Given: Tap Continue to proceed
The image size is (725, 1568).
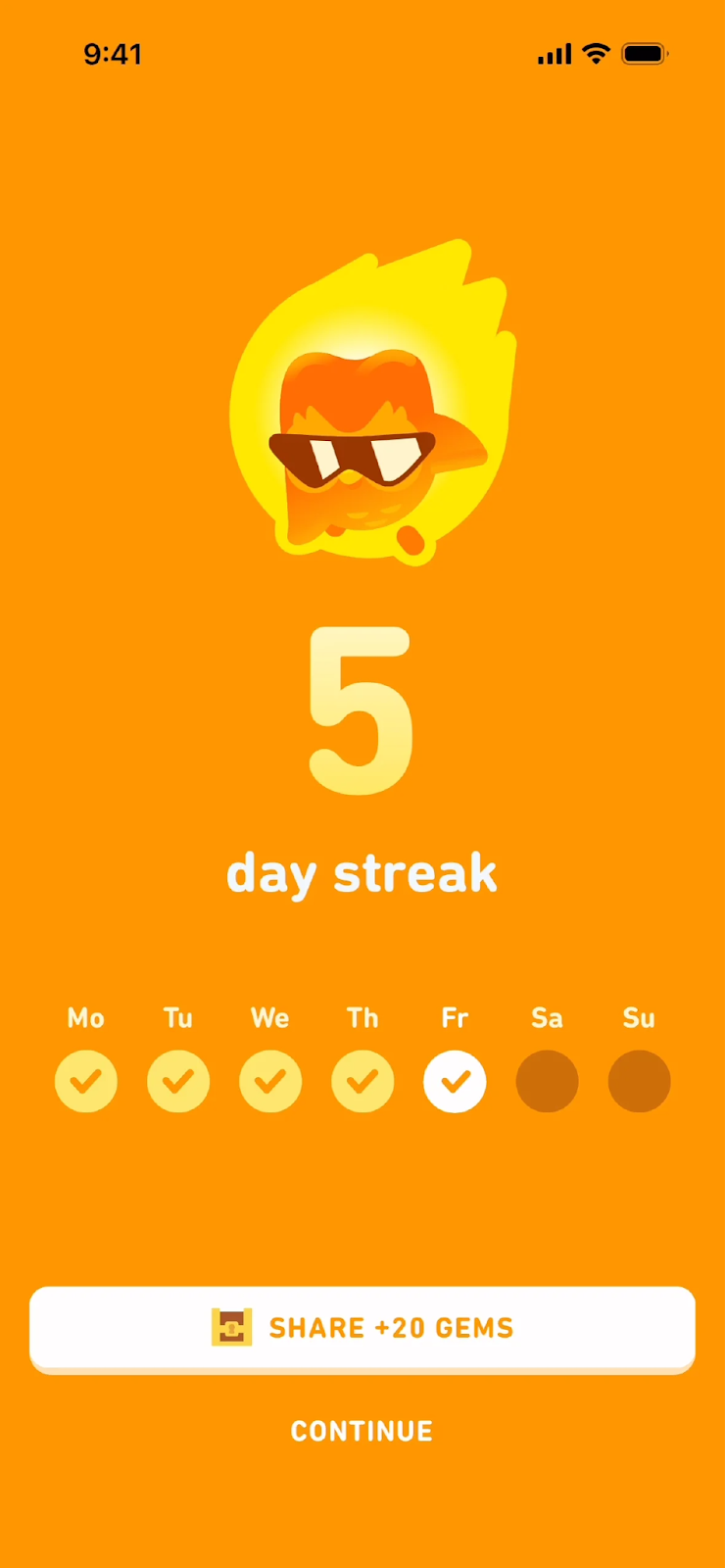Looking at the screenshot, I should (x=362, y=1431).
